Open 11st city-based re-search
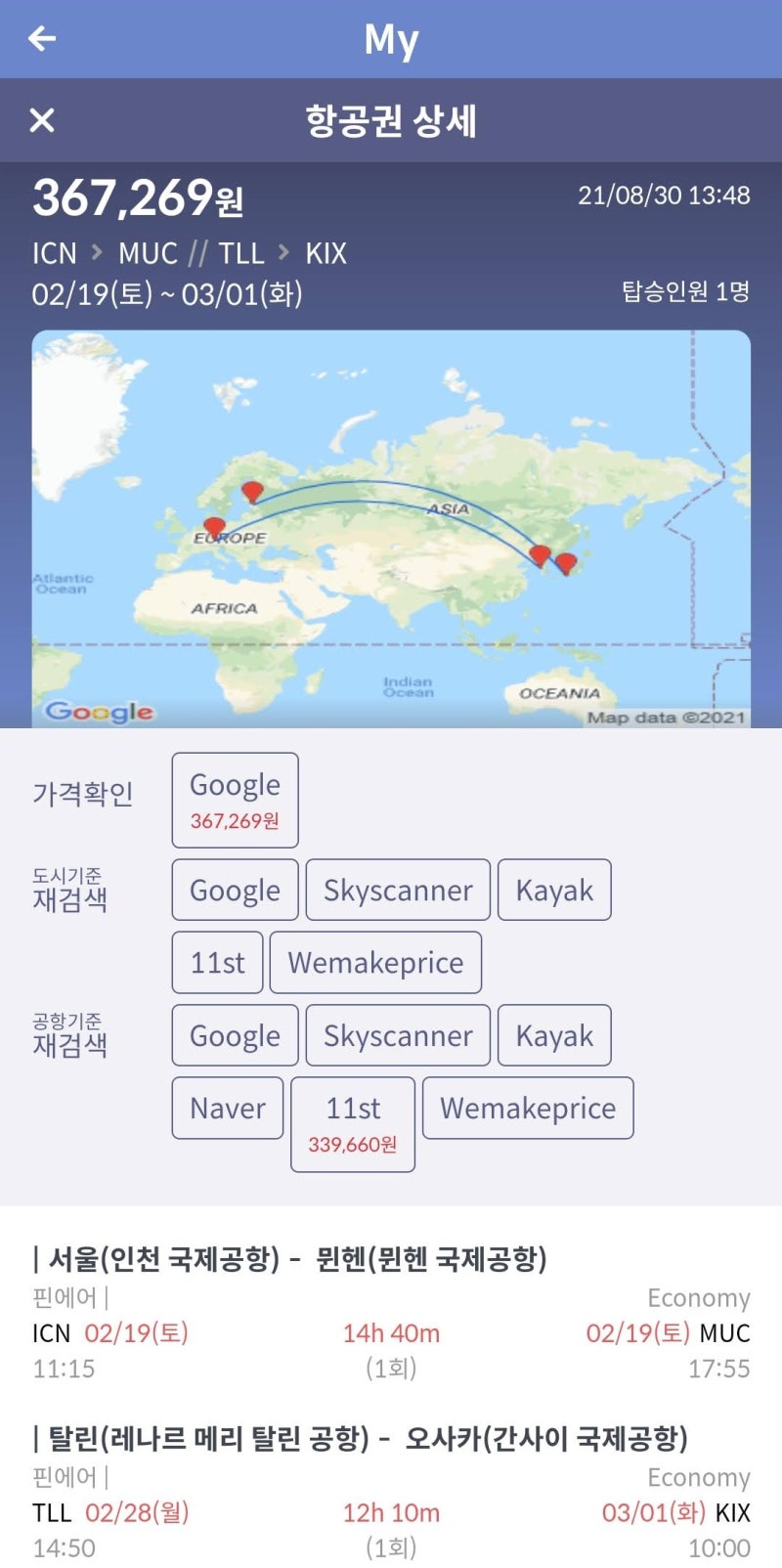Viewport: 782px width, 1568px height. coord(217,962)
